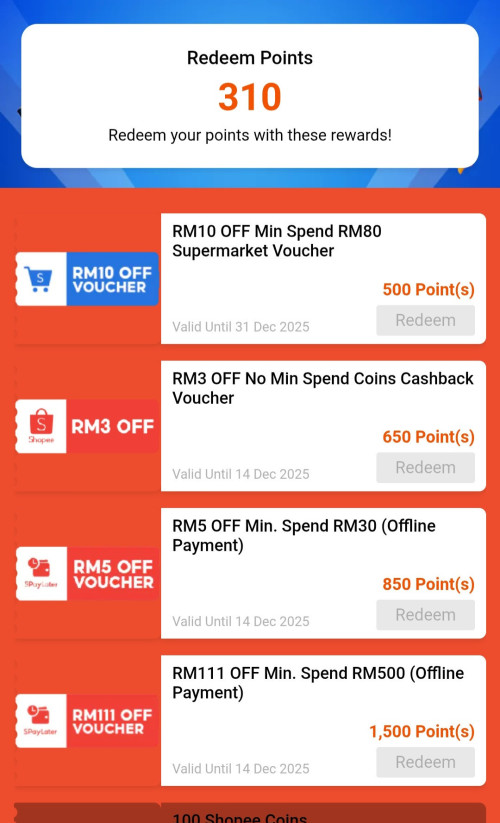Screen dimensions: 500x823
Task: Redeem the RM5 OFF Min. Spend RM30 voucher
Action: (x=425, y=615)
